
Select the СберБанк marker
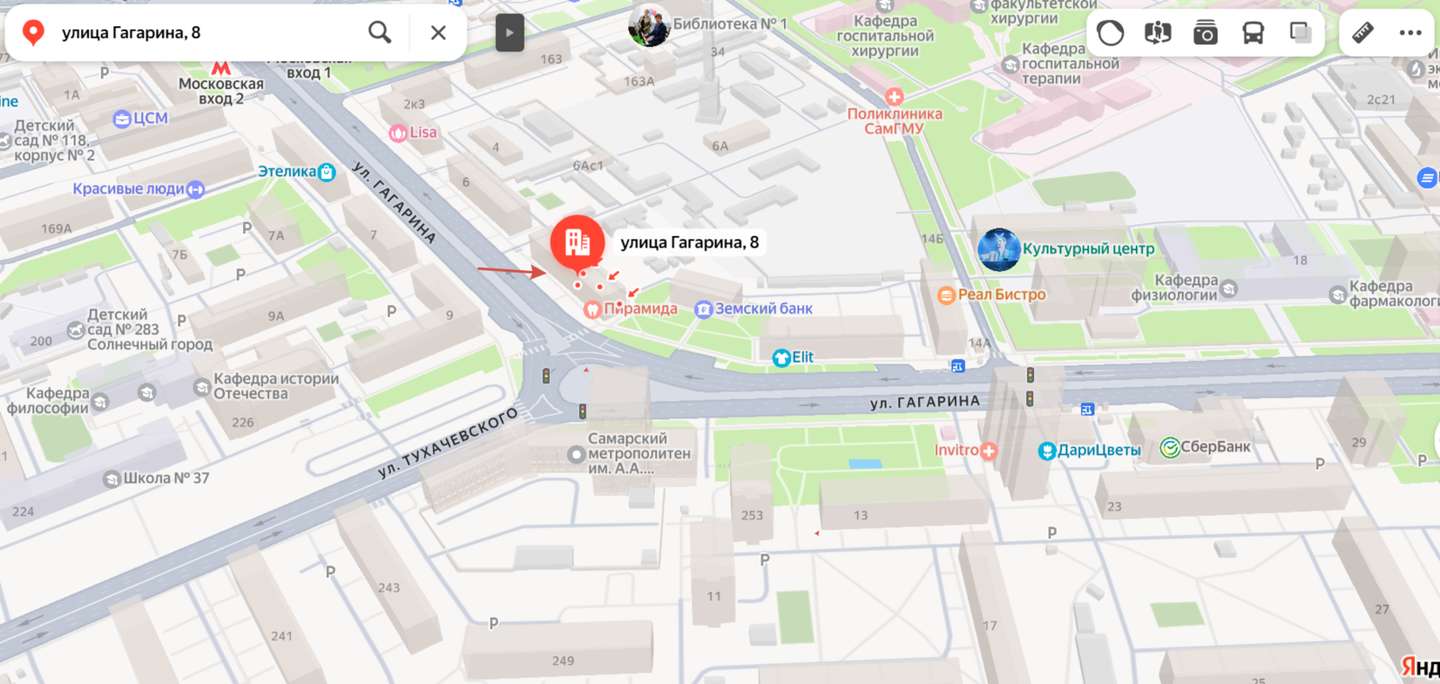pos(1170,447)
